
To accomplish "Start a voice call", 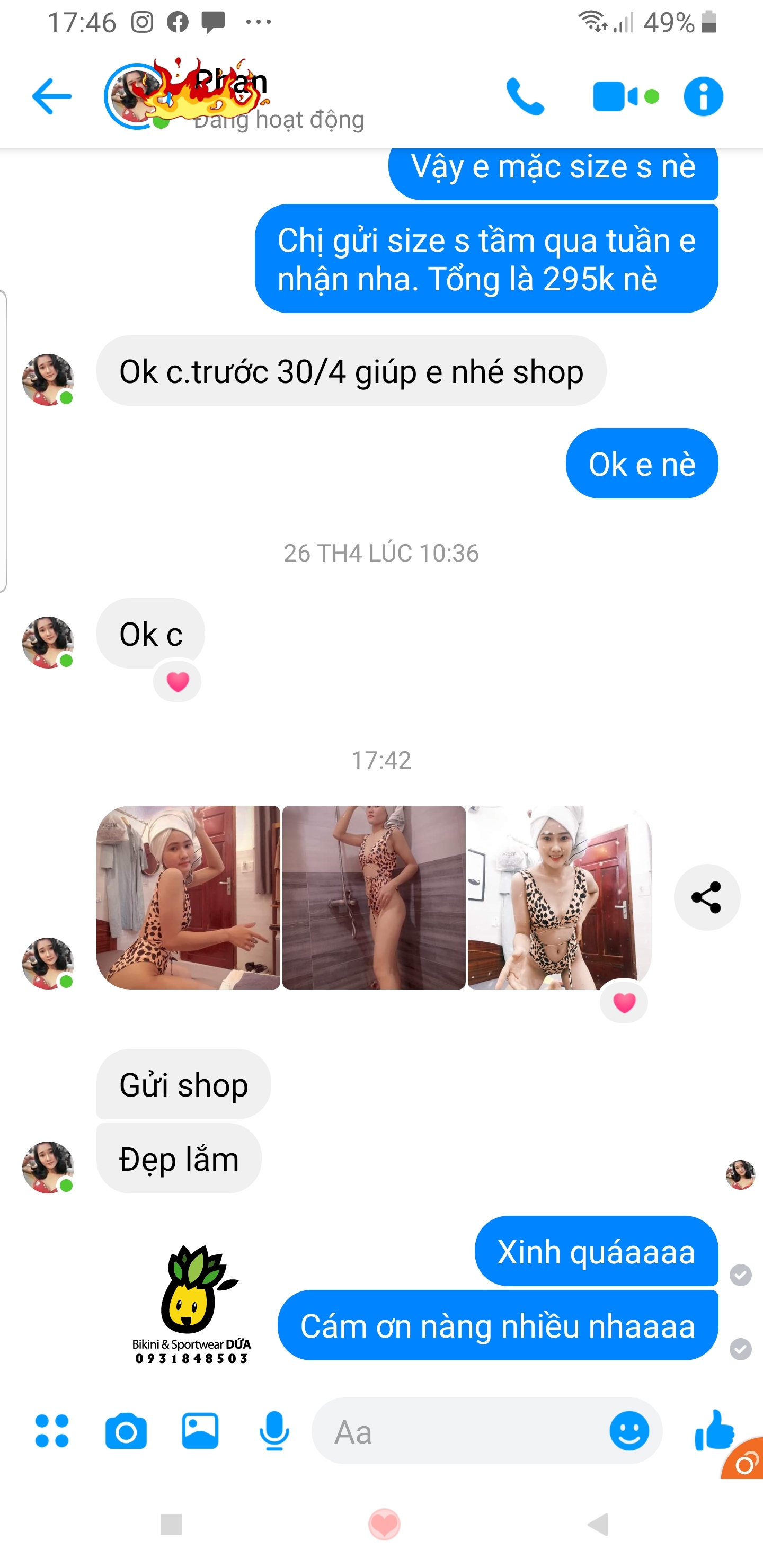I will click(x=525, y=96).
